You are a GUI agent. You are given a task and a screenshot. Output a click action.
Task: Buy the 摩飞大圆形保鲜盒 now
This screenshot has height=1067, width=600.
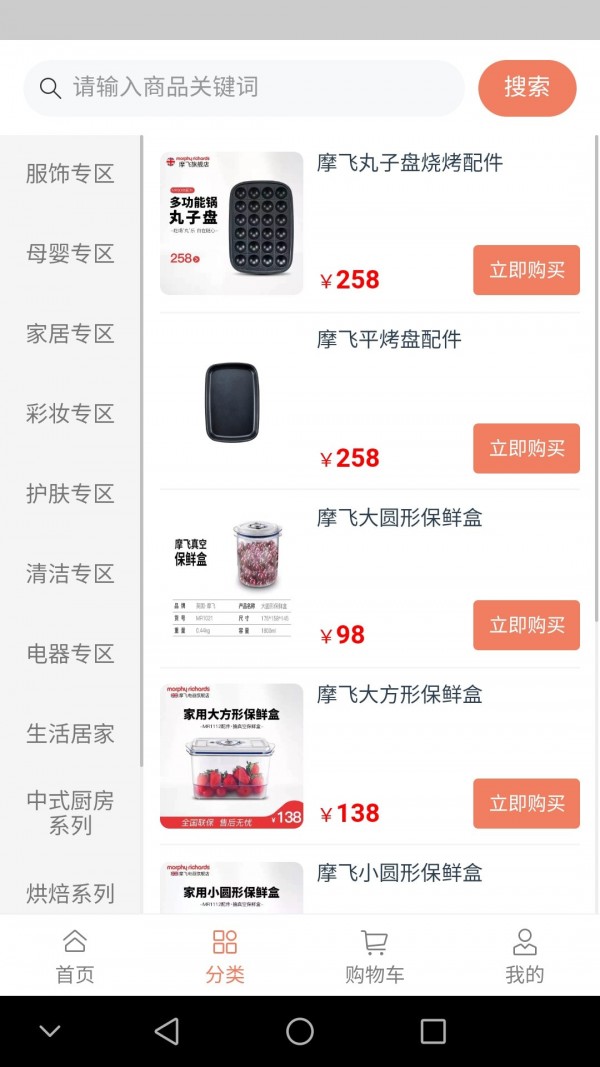tap(526, 625)
